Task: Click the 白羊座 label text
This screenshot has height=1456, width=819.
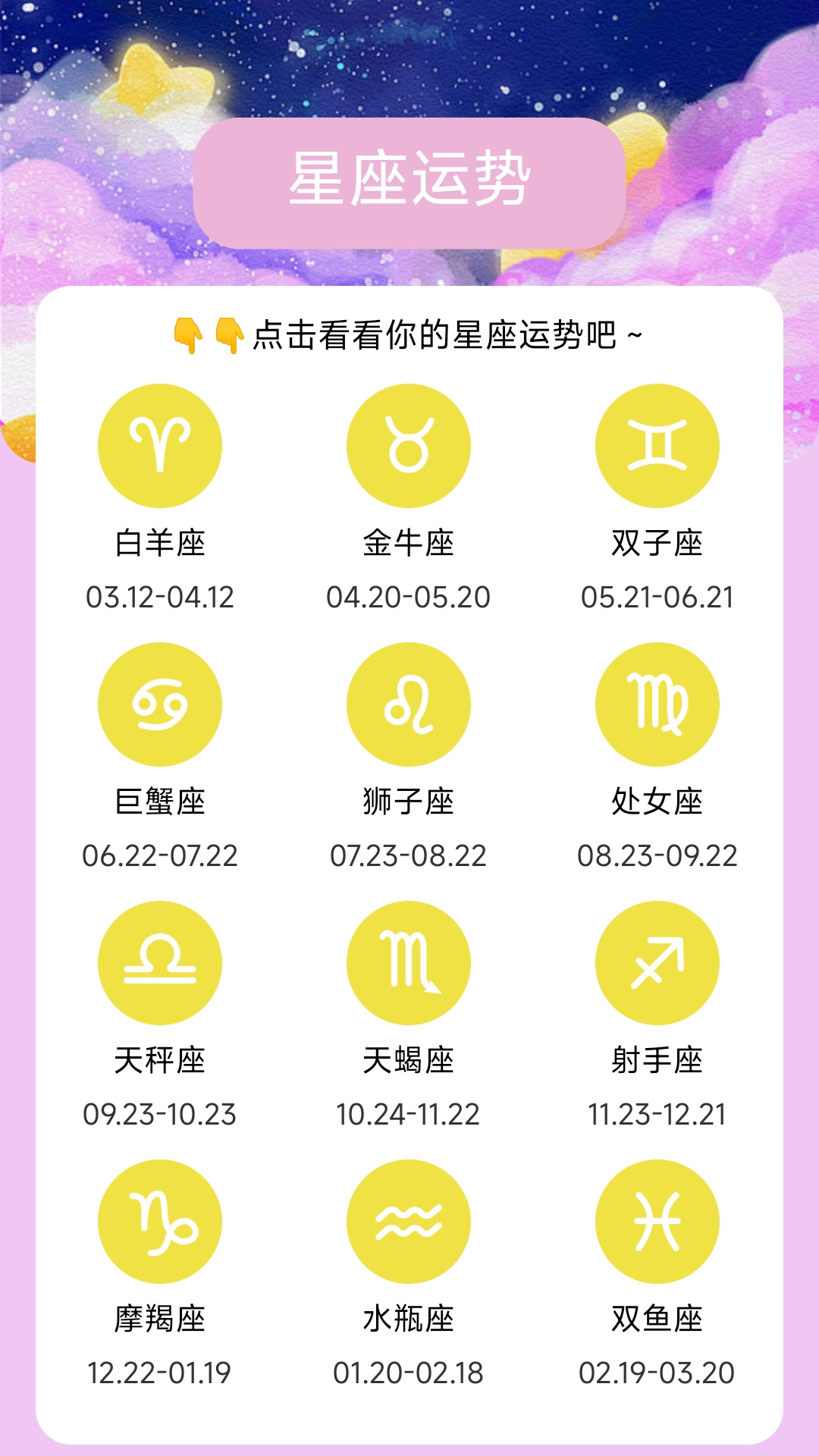Action: 161,542
